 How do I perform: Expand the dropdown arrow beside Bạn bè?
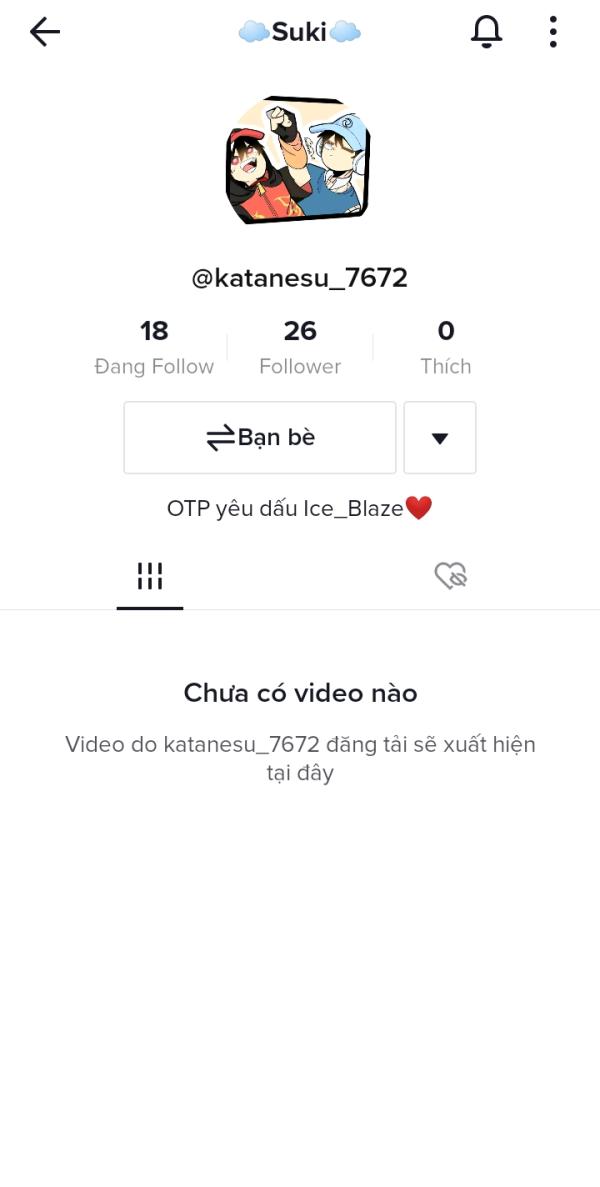tap(440, 438)
